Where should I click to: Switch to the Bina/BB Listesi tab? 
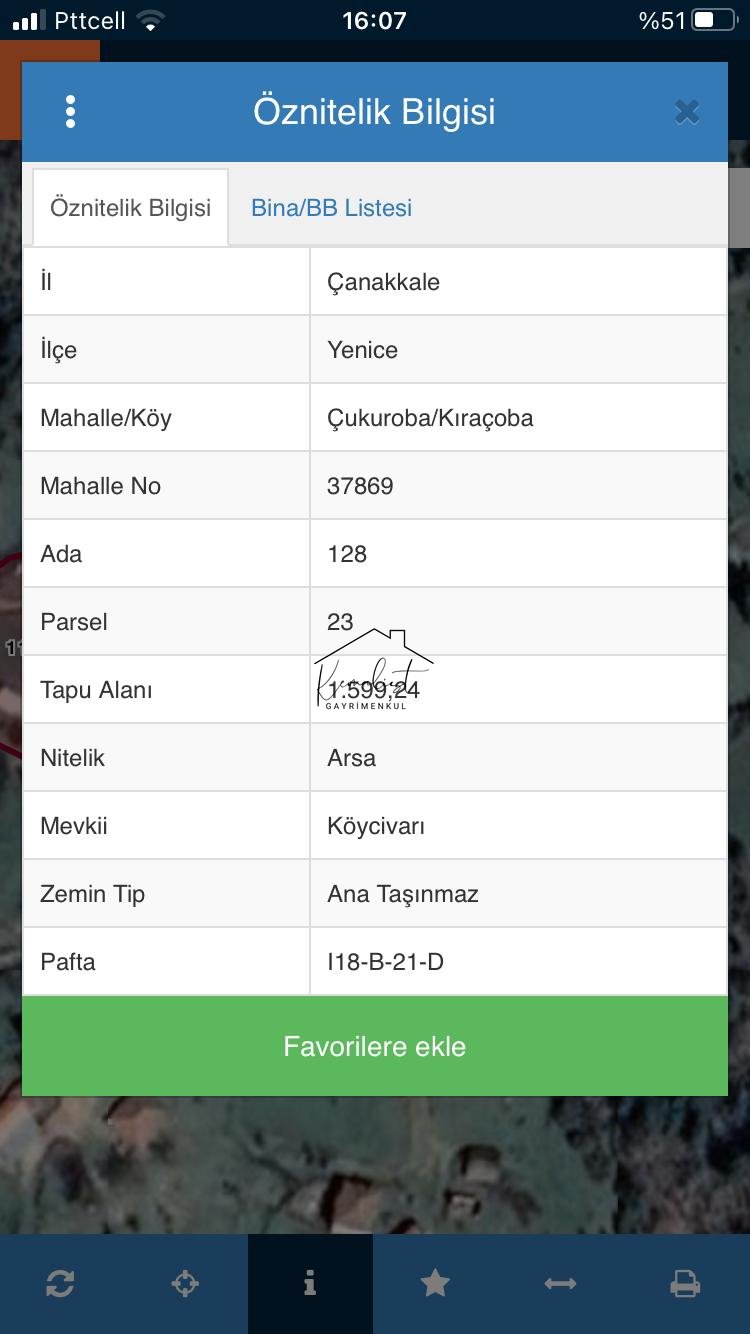tap(331, 208)
